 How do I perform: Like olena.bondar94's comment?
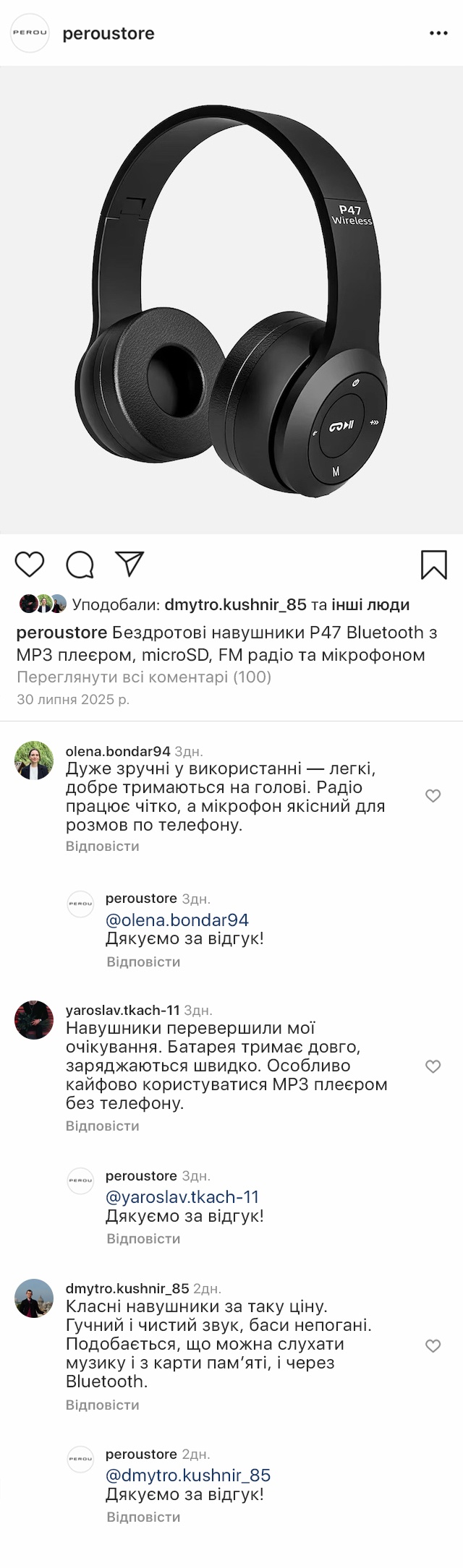[x=433, y=796]
